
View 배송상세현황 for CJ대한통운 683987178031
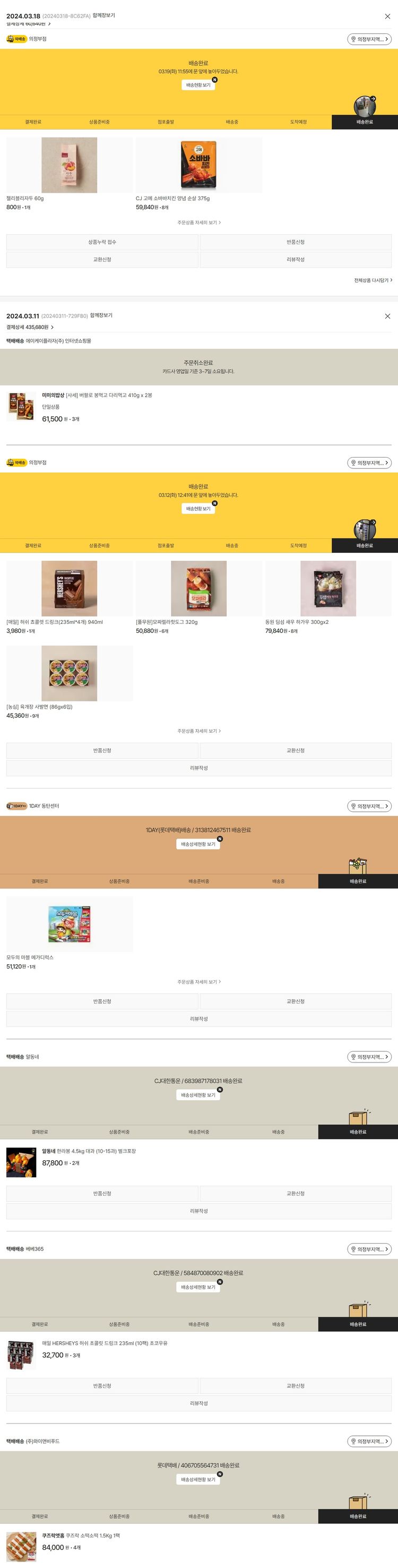pos(198,1095)
